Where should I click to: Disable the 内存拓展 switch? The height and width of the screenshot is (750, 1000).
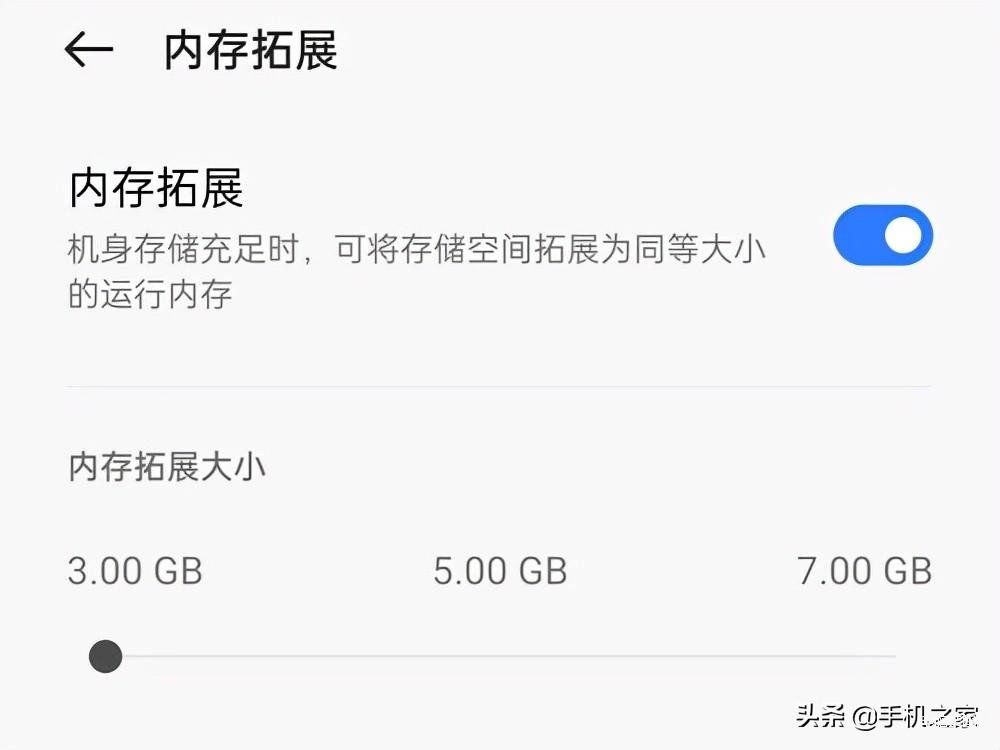[x=882, y=236]
